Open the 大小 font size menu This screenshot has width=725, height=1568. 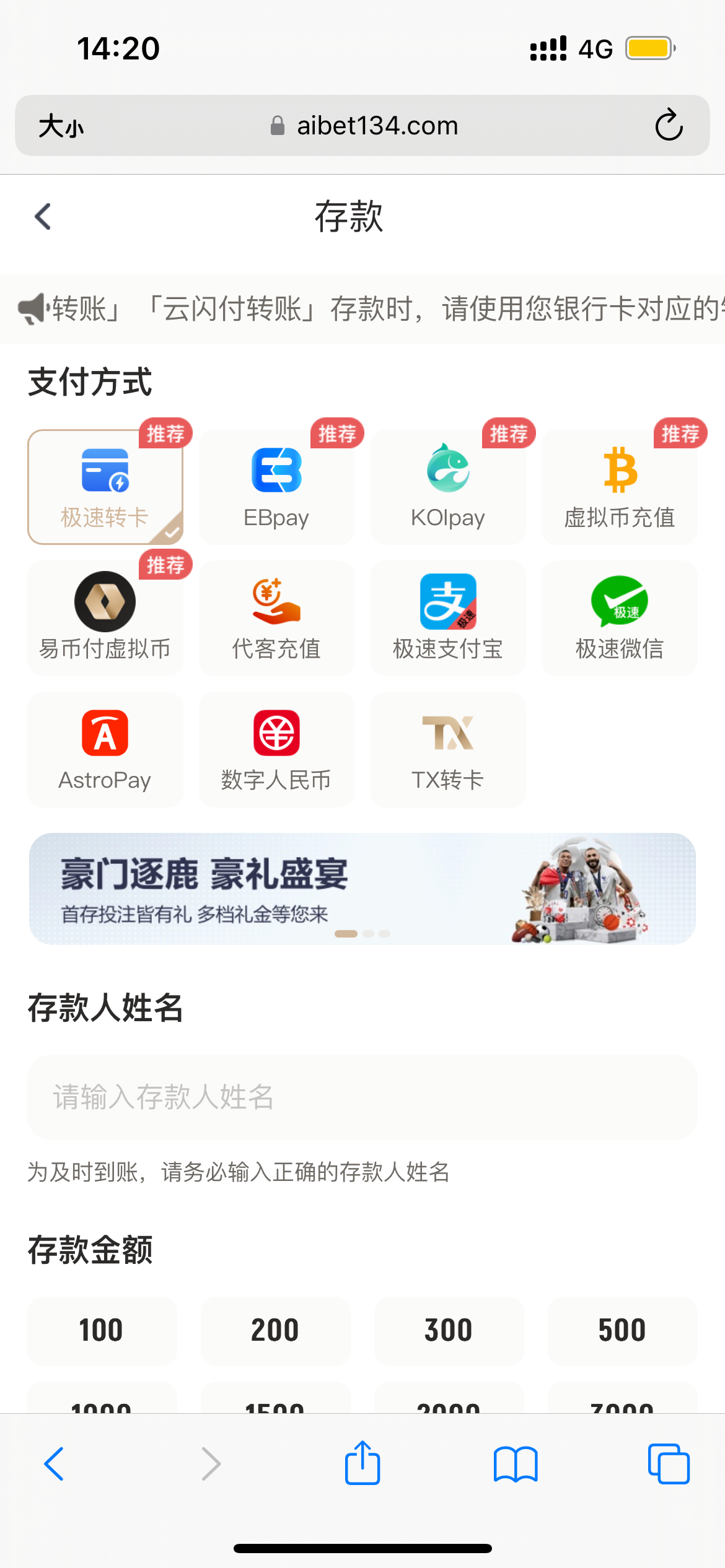58,126
